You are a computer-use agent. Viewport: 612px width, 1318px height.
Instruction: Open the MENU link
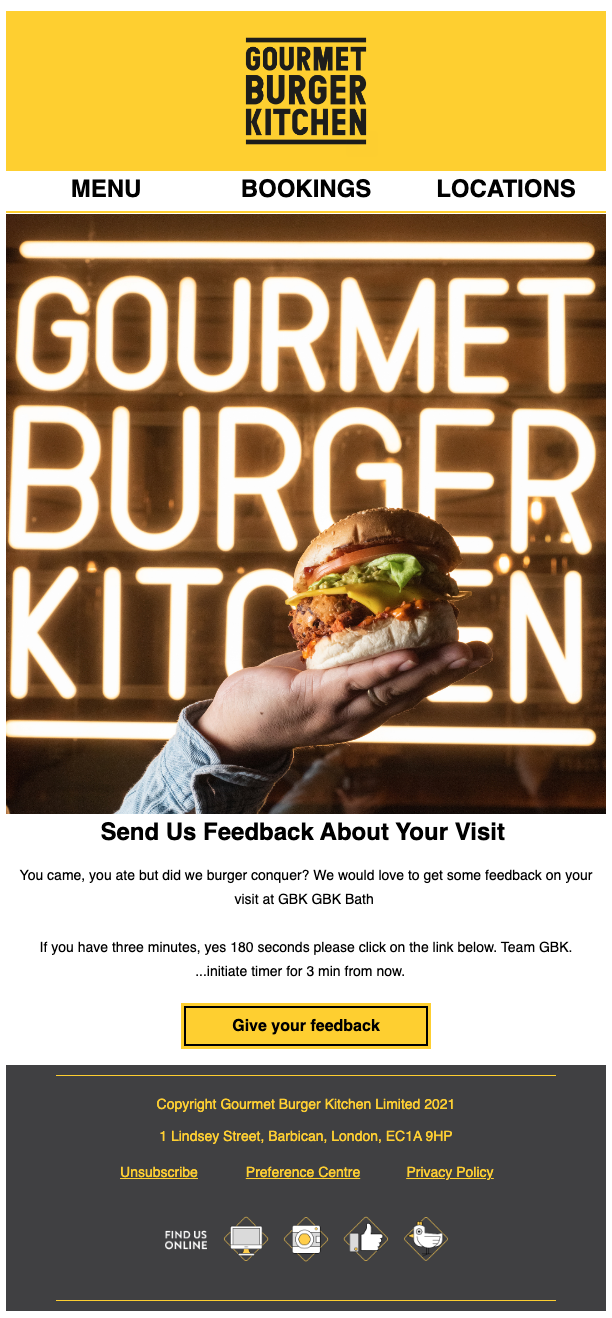click(106, 188)
